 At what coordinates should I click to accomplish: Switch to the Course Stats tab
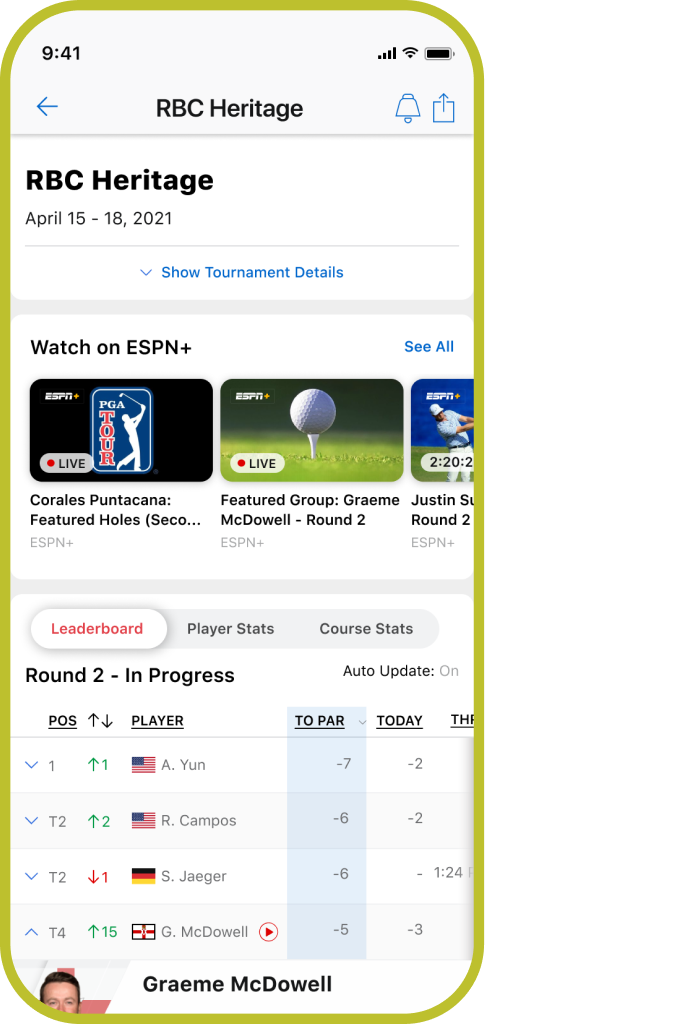coord(366,629)
